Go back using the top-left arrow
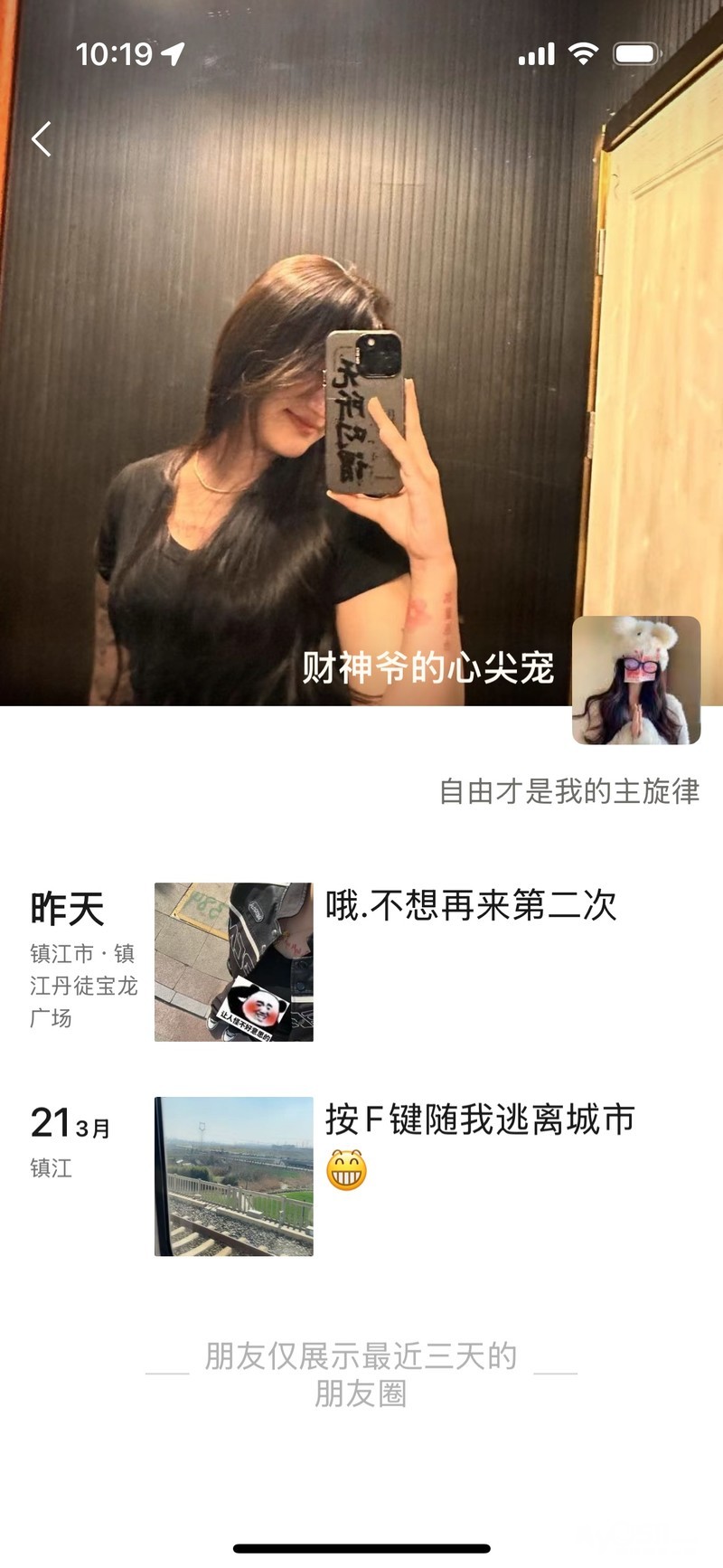This screenshot has width=723, height=1568. [x=42, y=139]
